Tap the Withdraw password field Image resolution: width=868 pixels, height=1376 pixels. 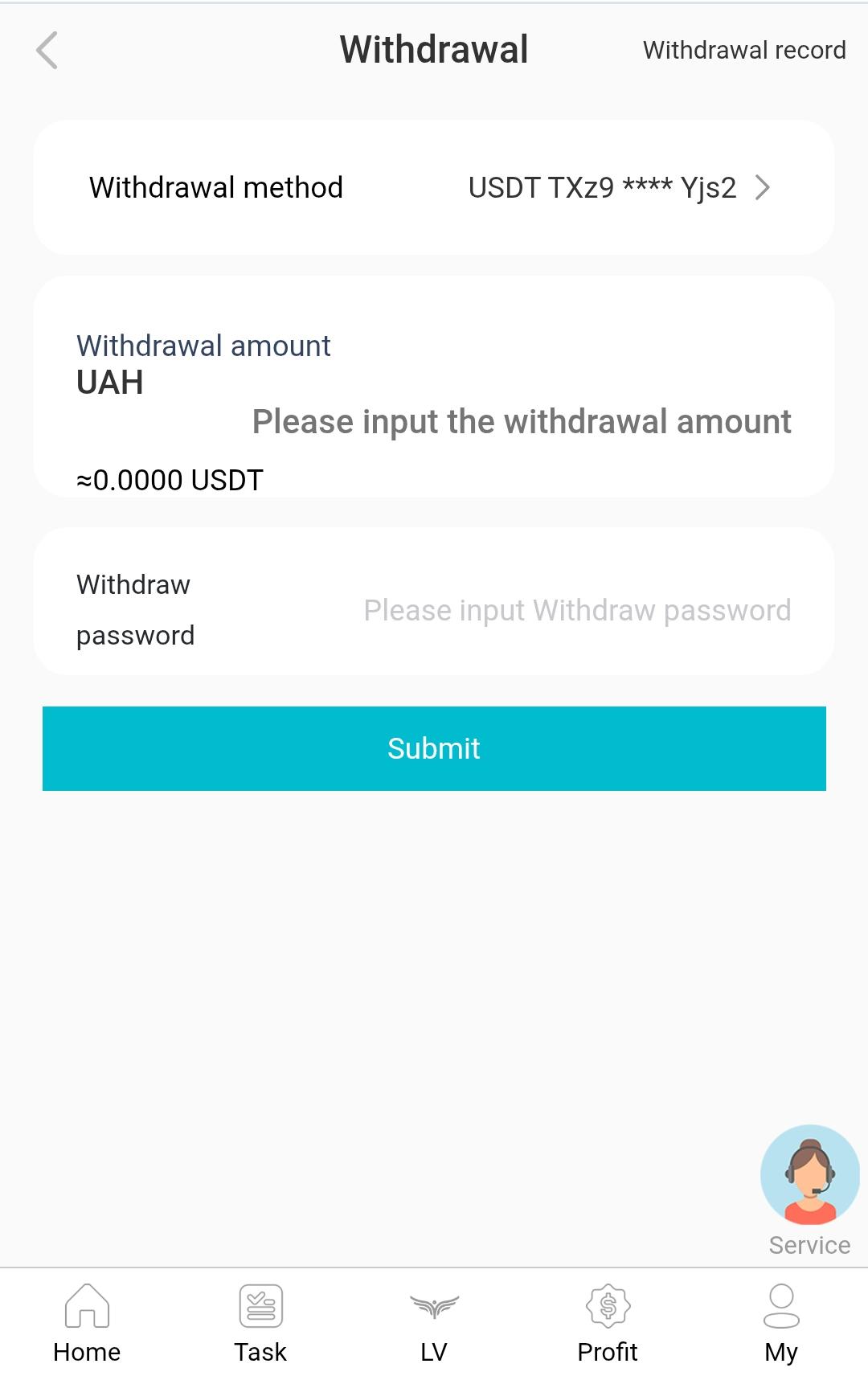click(576, 611)
